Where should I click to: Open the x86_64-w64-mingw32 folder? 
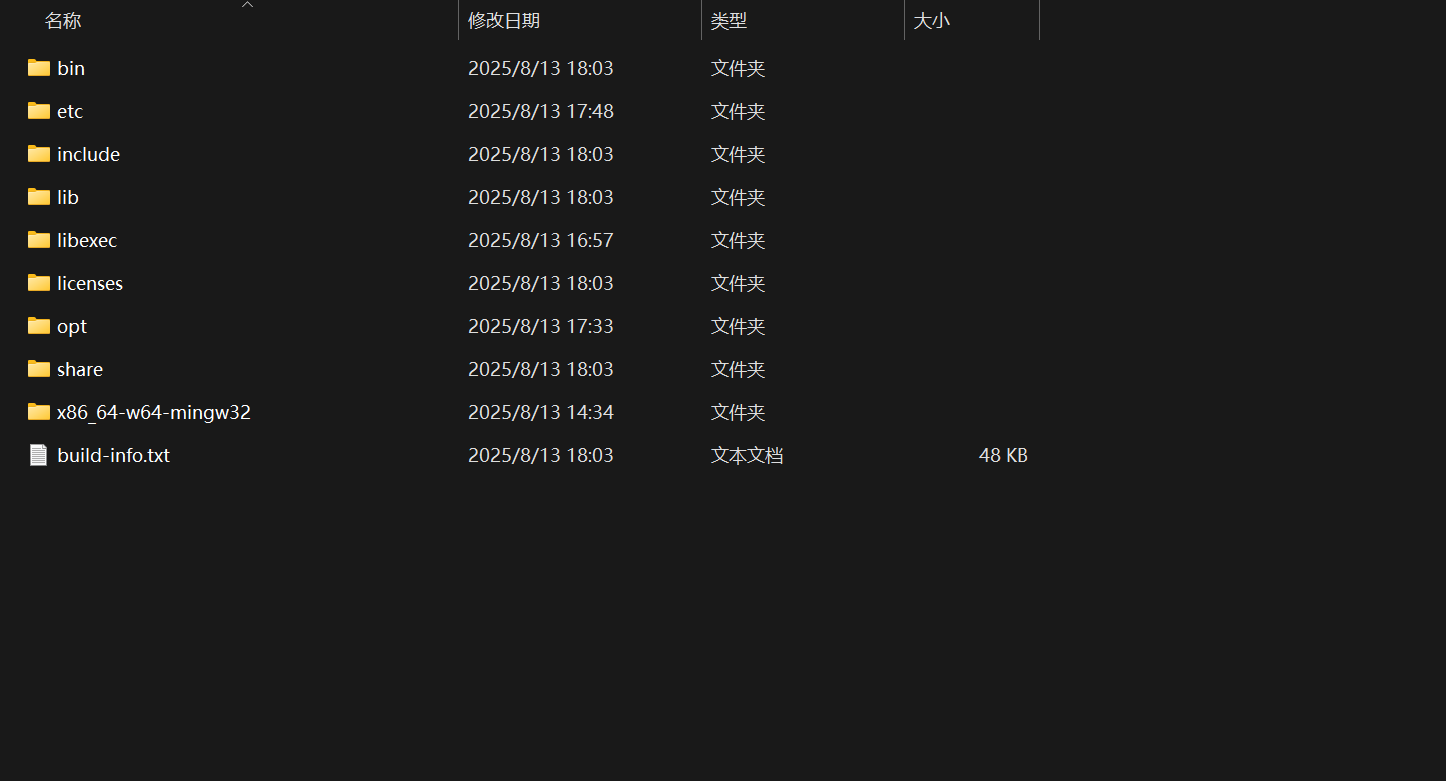tap(153, 412)
